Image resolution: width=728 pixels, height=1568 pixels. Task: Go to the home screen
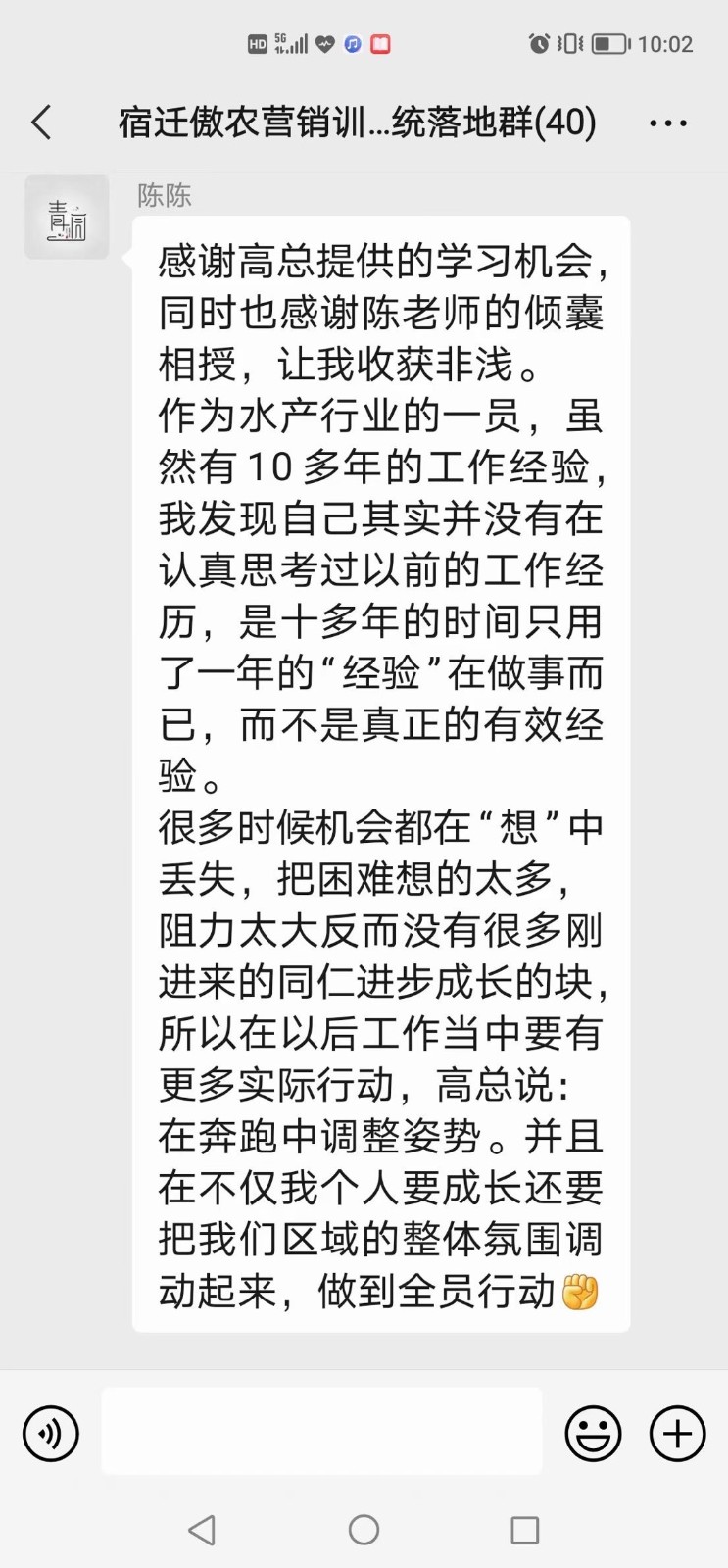(364, 1530)
